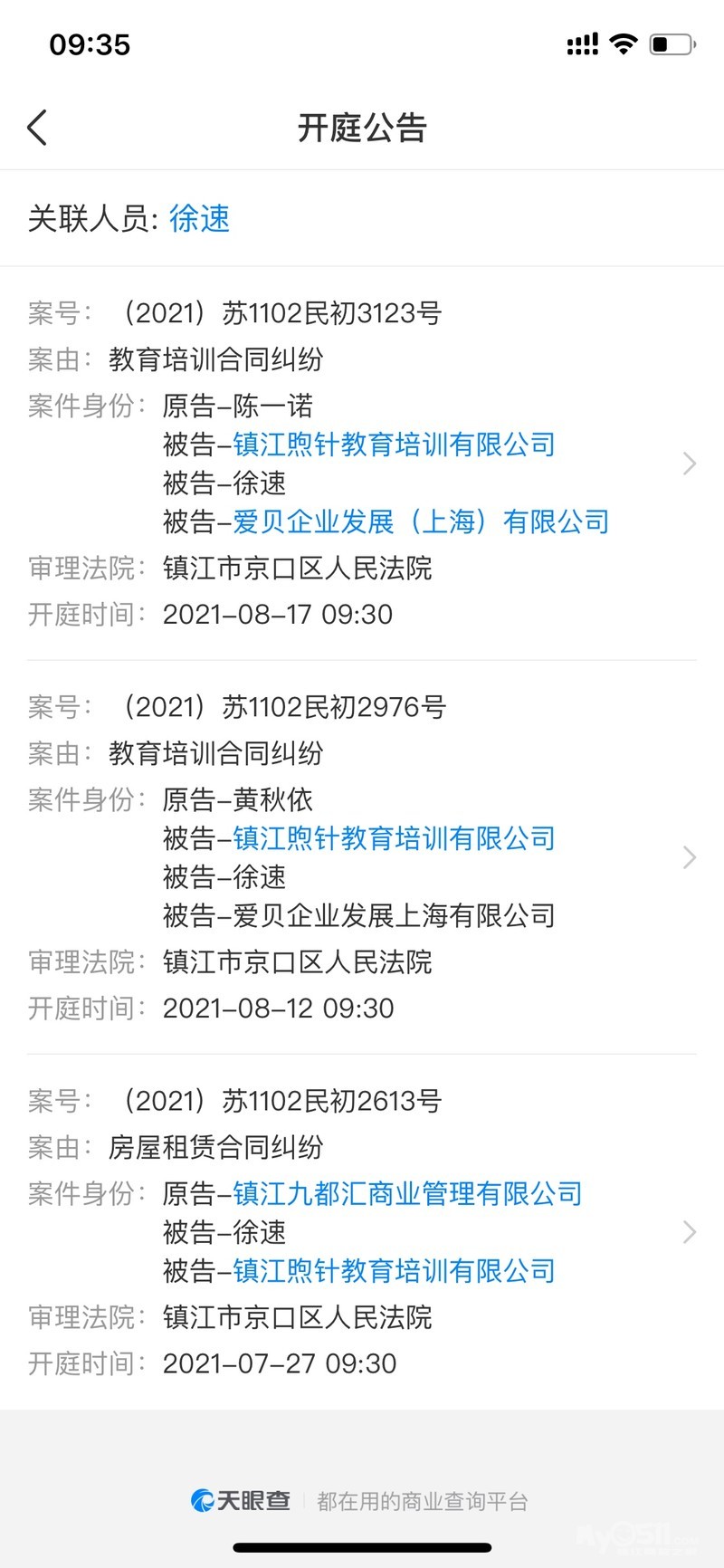724x1568 pixels.
Task: Open 镇江煦针教育培训有限公司 in the 陈一诺 case
Action: point(394,445)
